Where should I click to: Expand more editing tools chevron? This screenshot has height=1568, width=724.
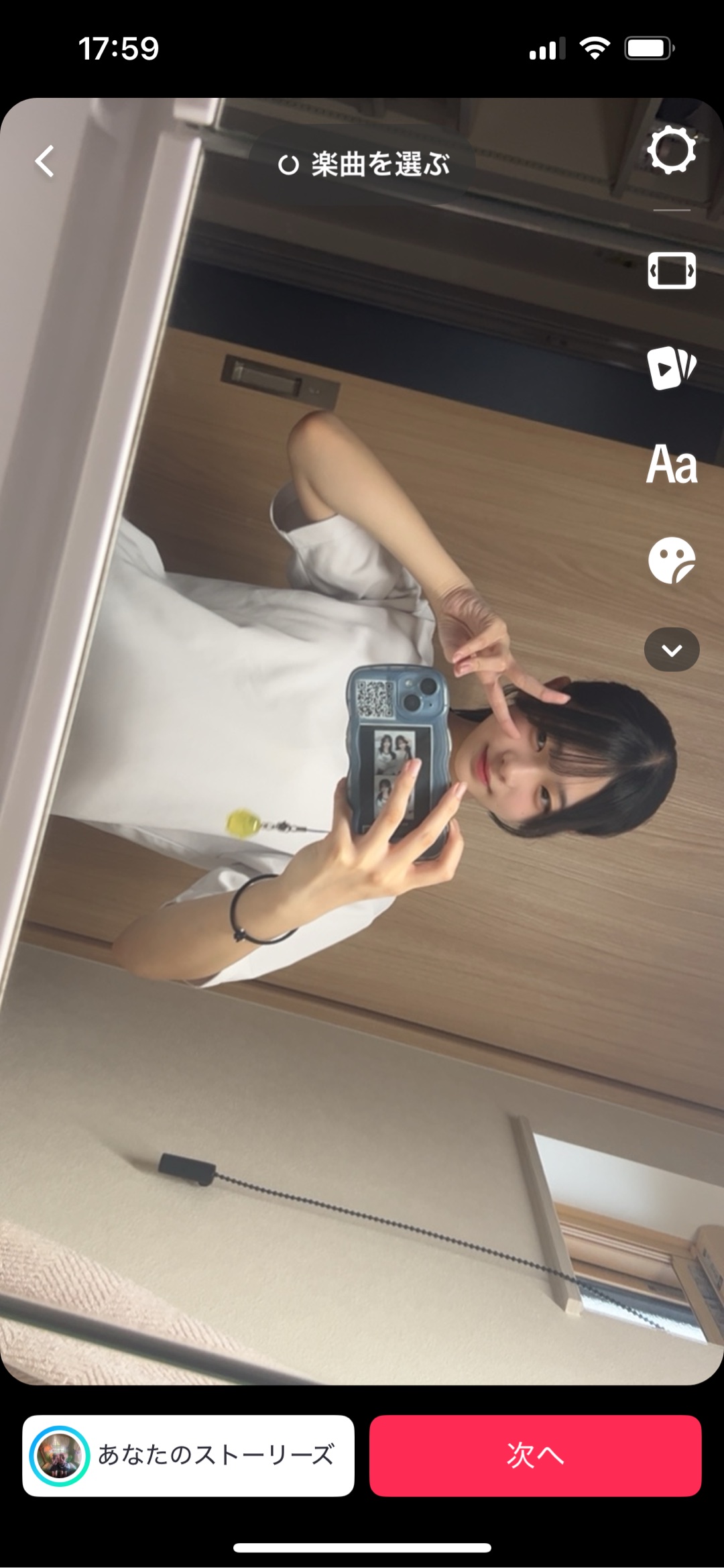671,649
